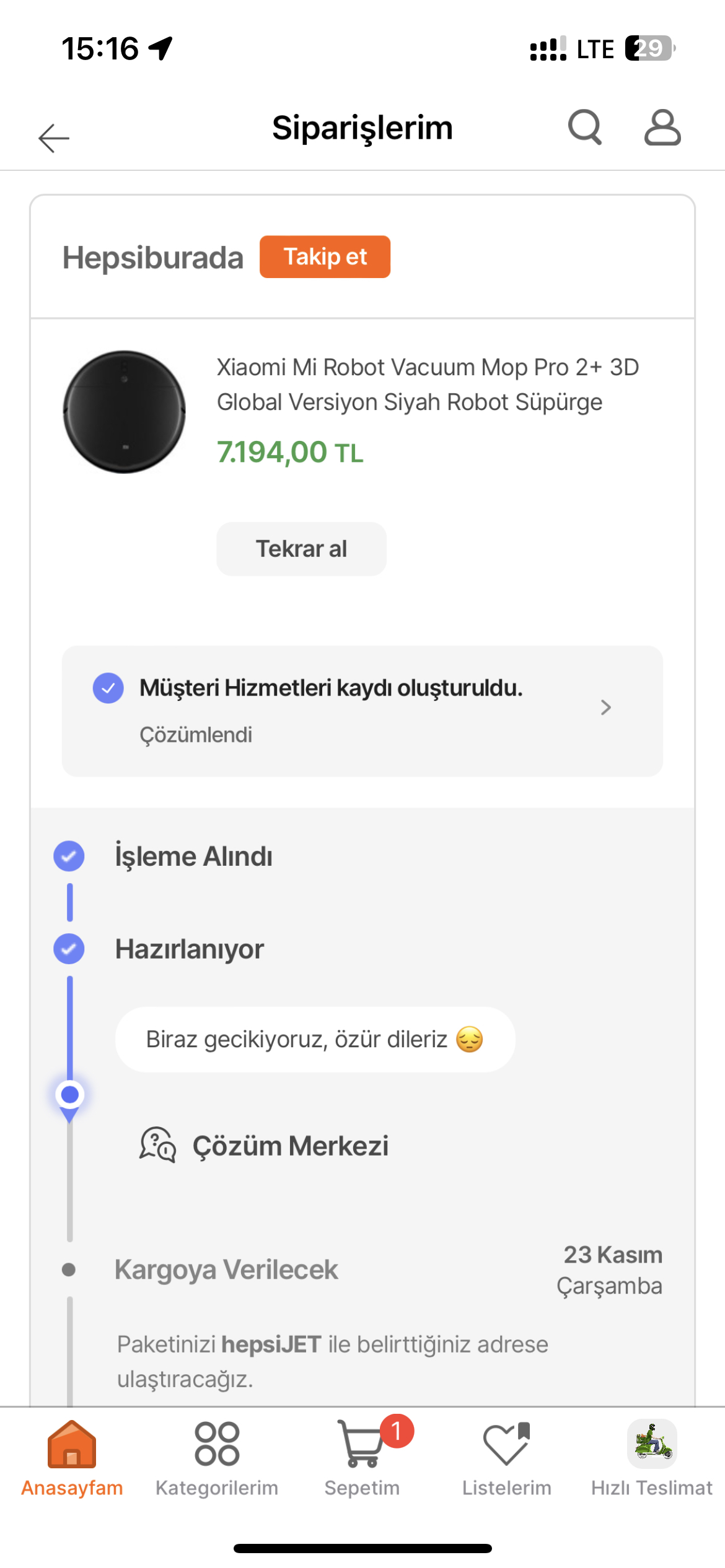This screenshot has width=725, height=1568.
Task: Go back using the arrow icon
Action: 54,137
